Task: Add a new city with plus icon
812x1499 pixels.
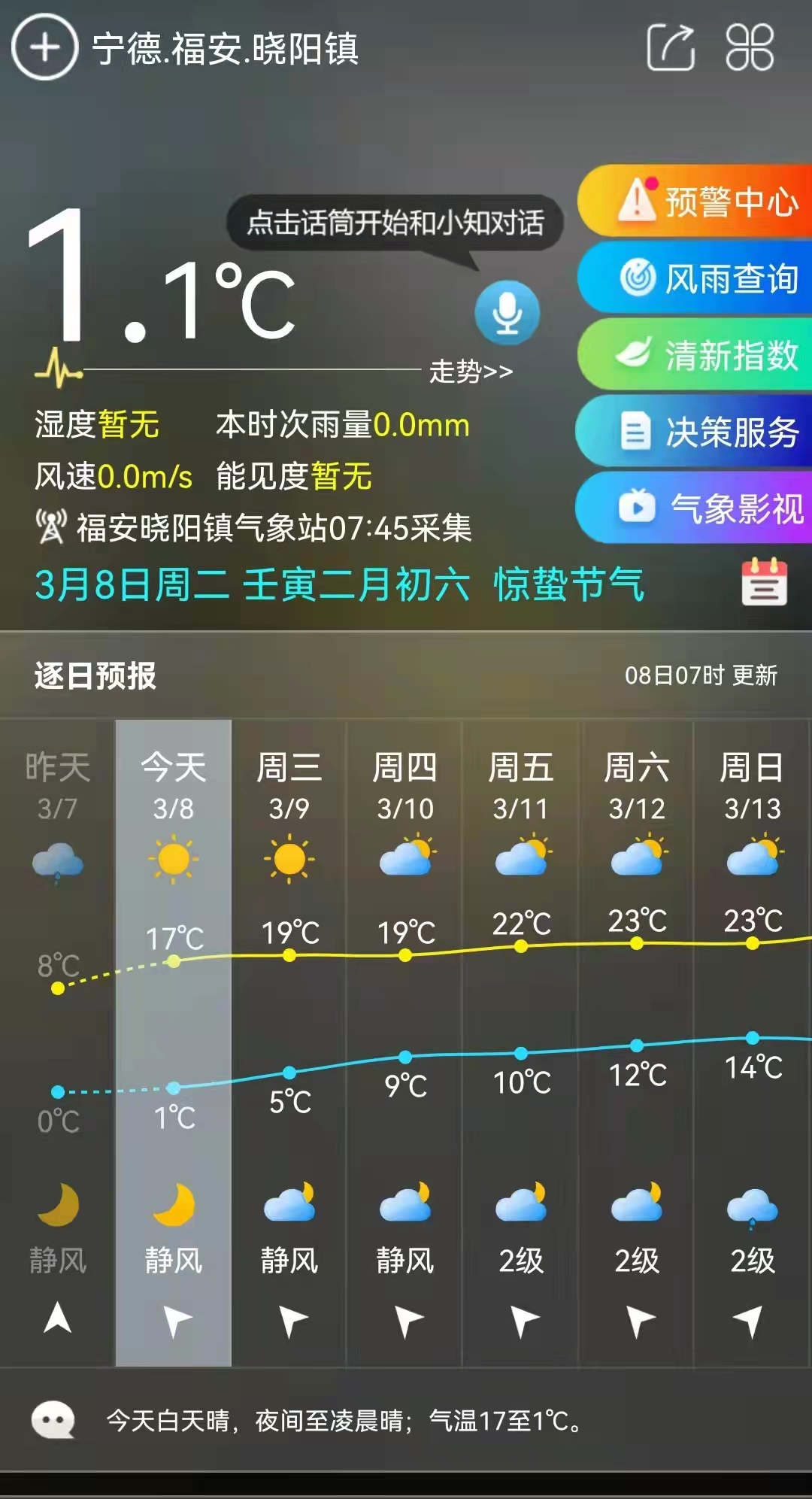Action: 45,47
